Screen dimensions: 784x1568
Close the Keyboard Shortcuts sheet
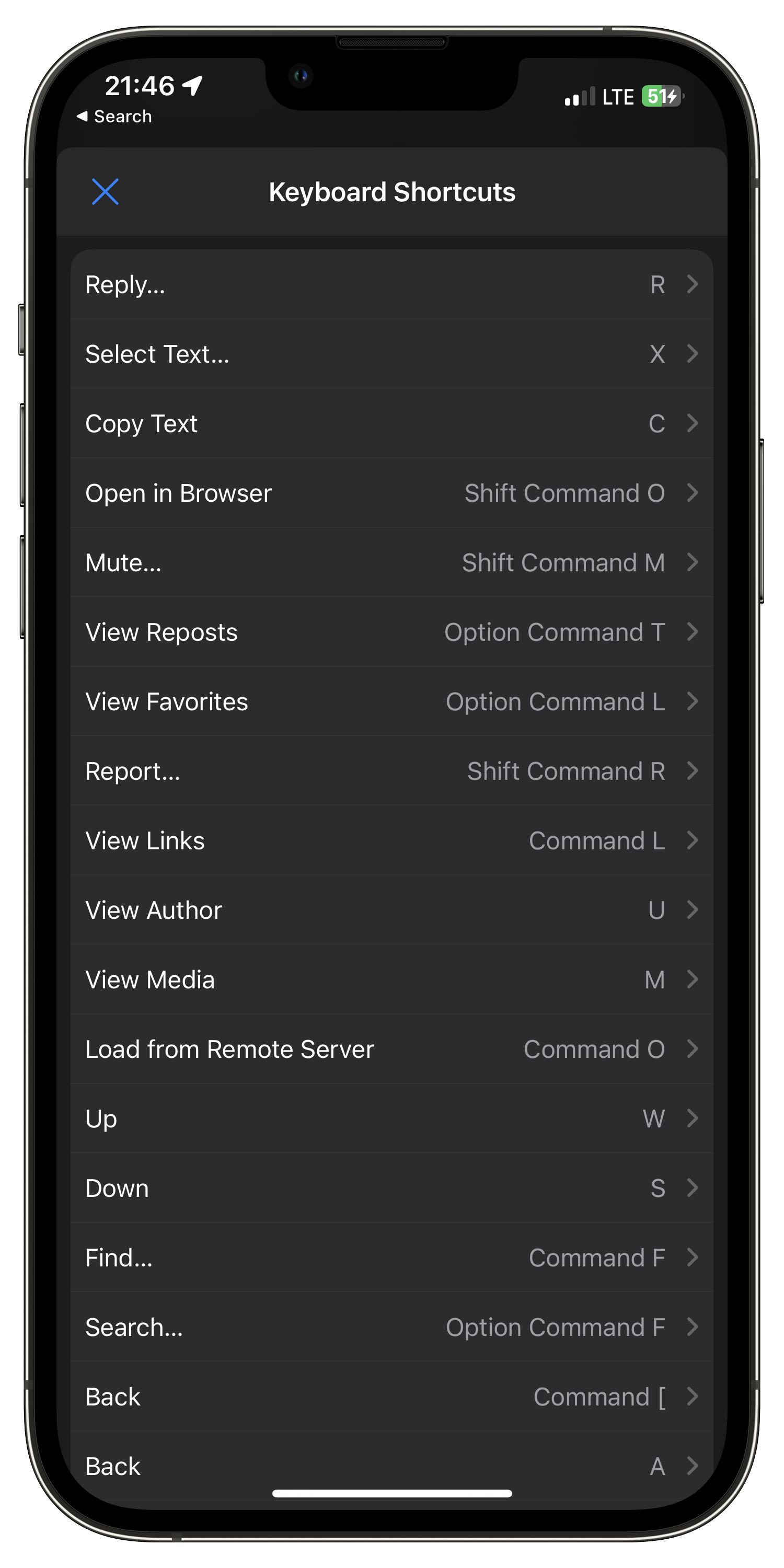(105, 192)
